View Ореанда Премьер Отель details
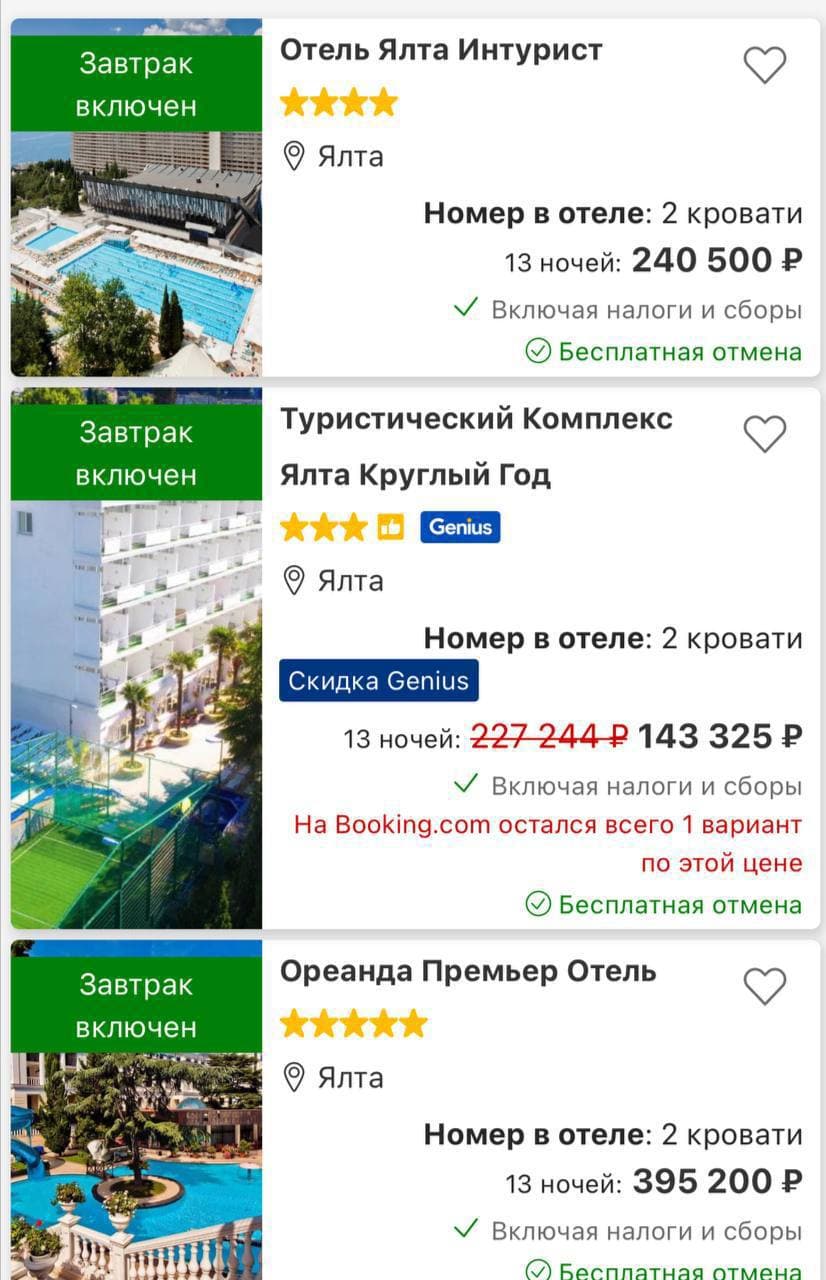 (x=468, y=971)
